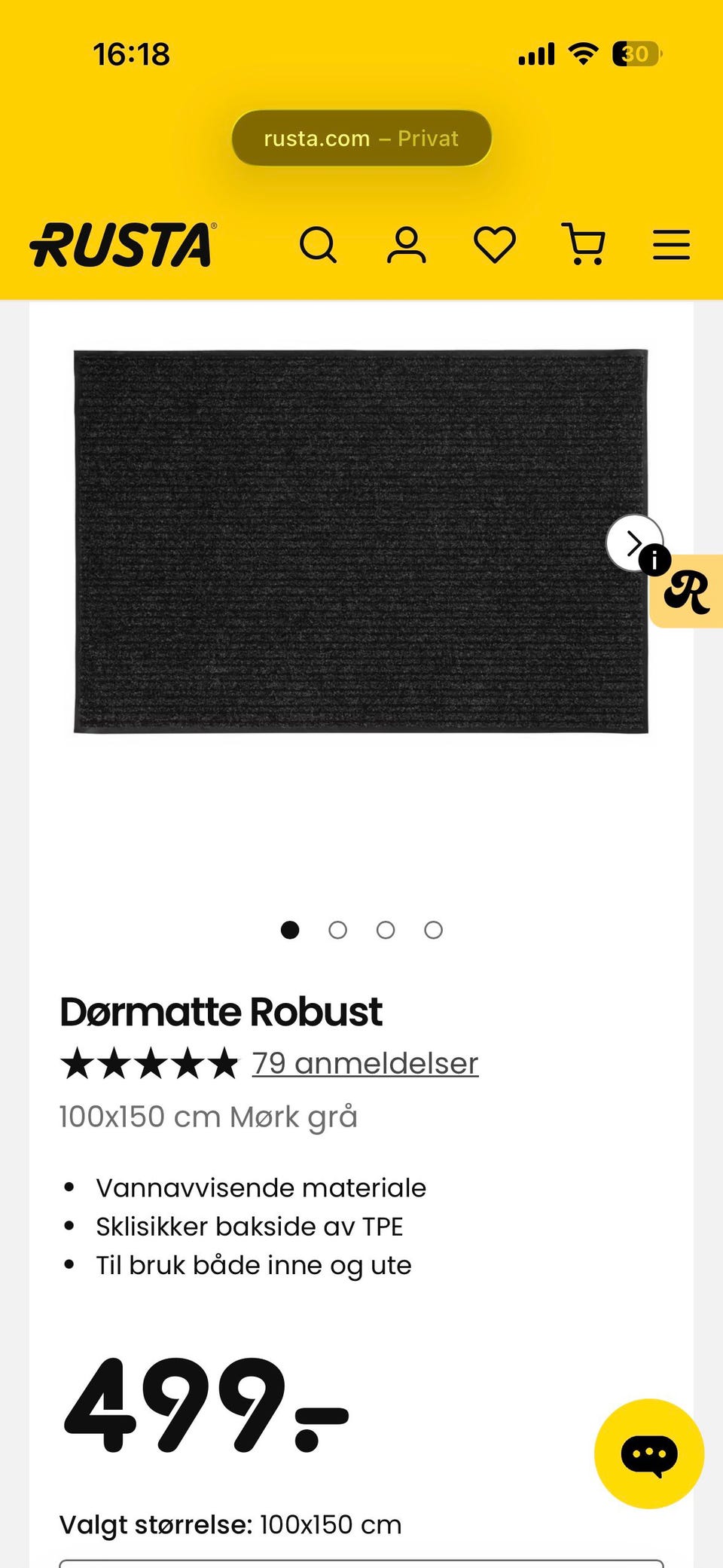Select the second carousel dot
Image resolution: width=723 pixels, height=1568 pixels.
338,930
